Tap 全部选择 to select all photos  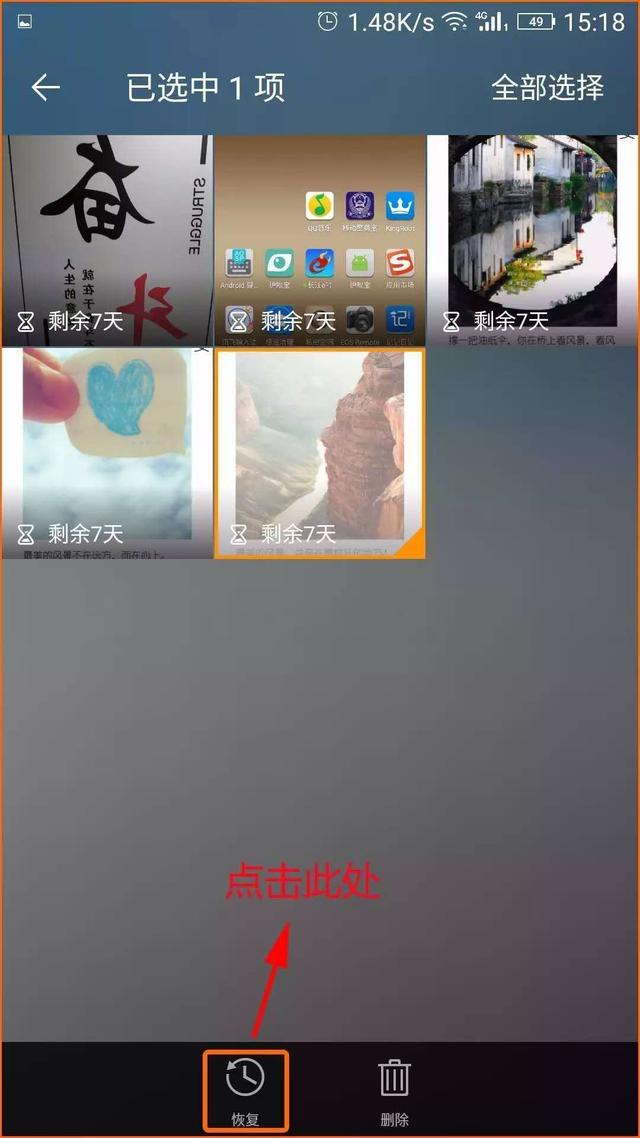(x=547, y=88)
